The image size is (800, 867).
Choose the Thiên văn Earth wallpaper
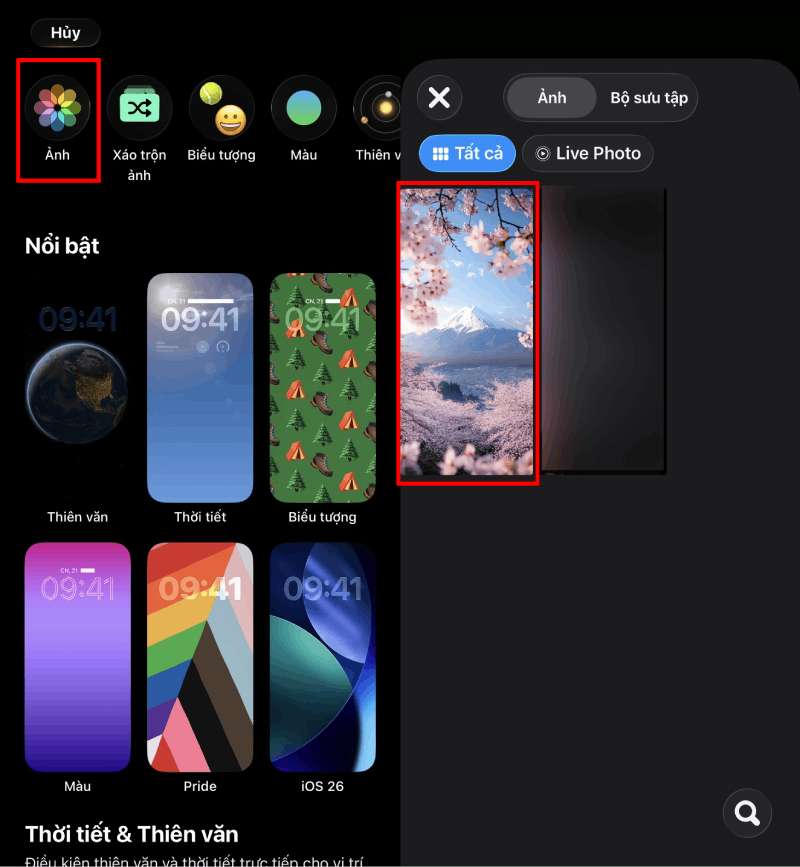click(77, 390)
